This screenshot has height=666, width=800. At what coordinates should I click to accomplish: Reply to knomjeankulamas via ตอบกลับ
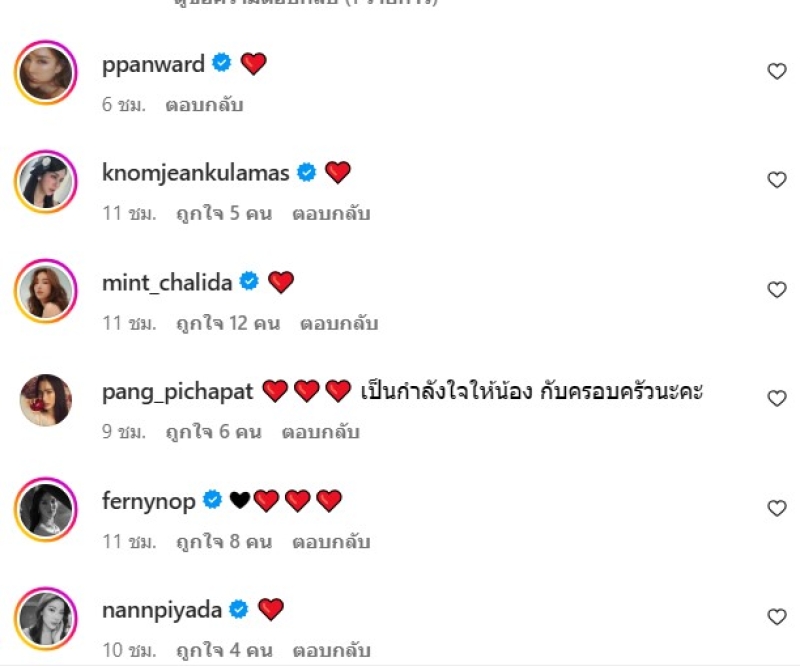(x=331, y=214)
